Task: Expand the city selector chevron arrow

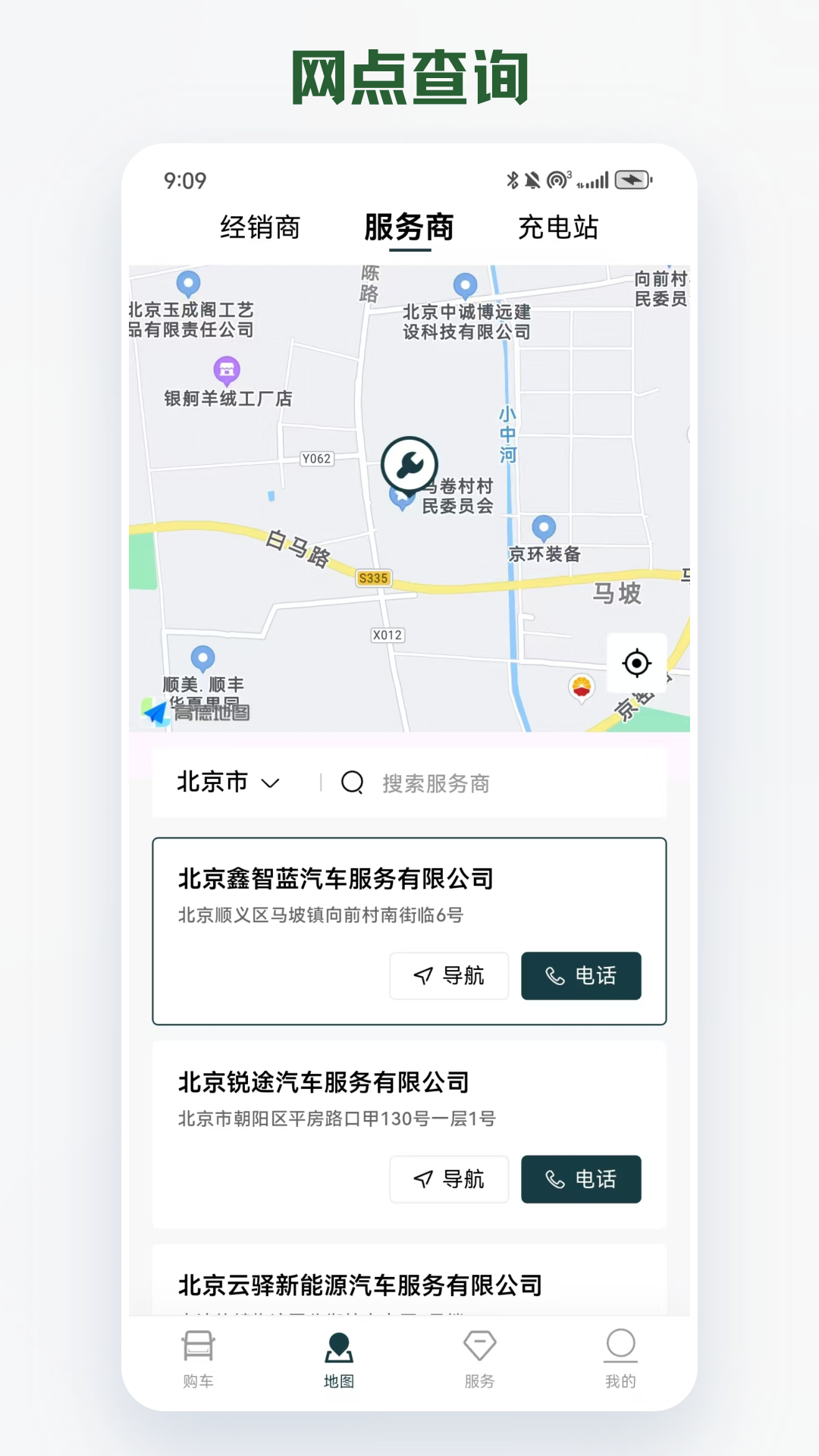Action: (270, 782)
